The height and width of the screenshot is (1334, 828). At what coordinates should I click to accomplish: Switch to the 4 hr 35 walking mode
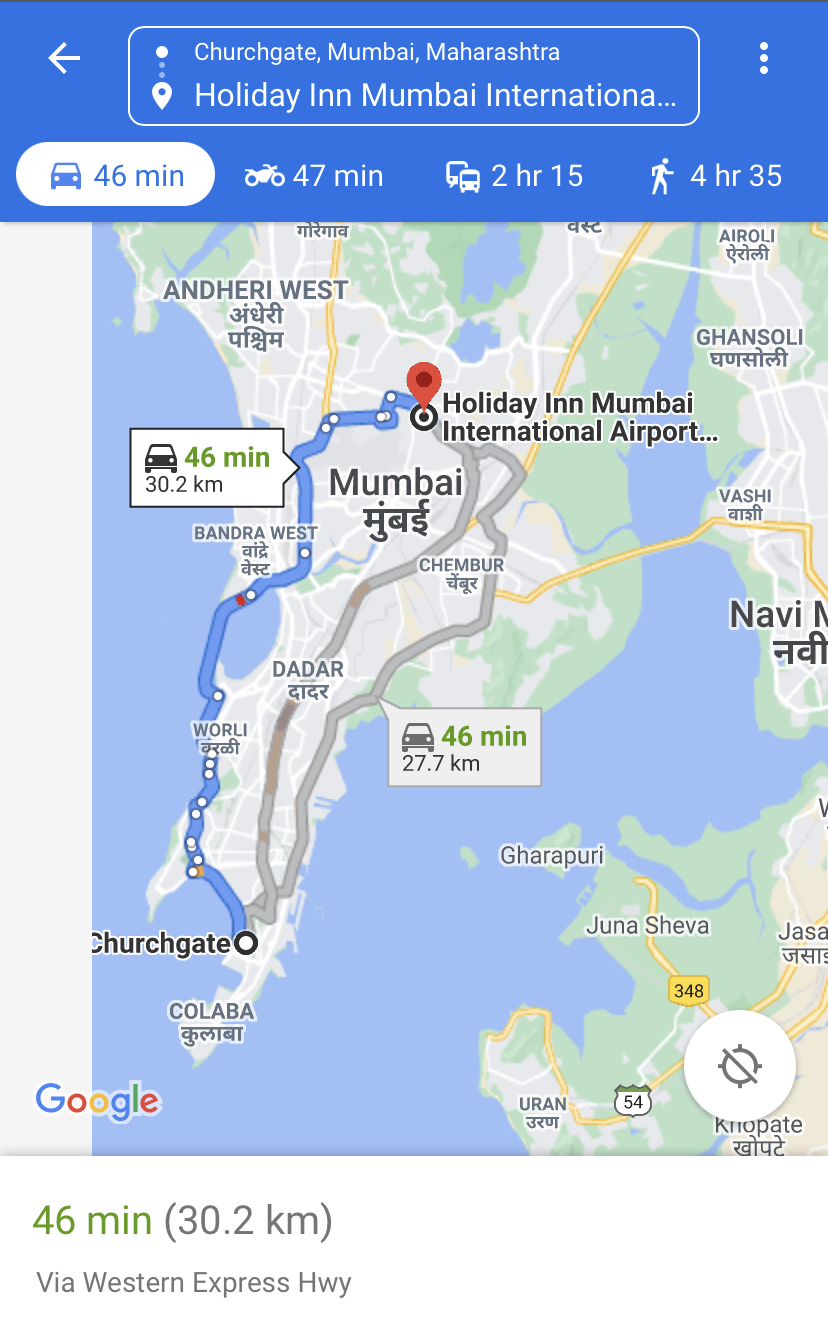tap(715, 176)
